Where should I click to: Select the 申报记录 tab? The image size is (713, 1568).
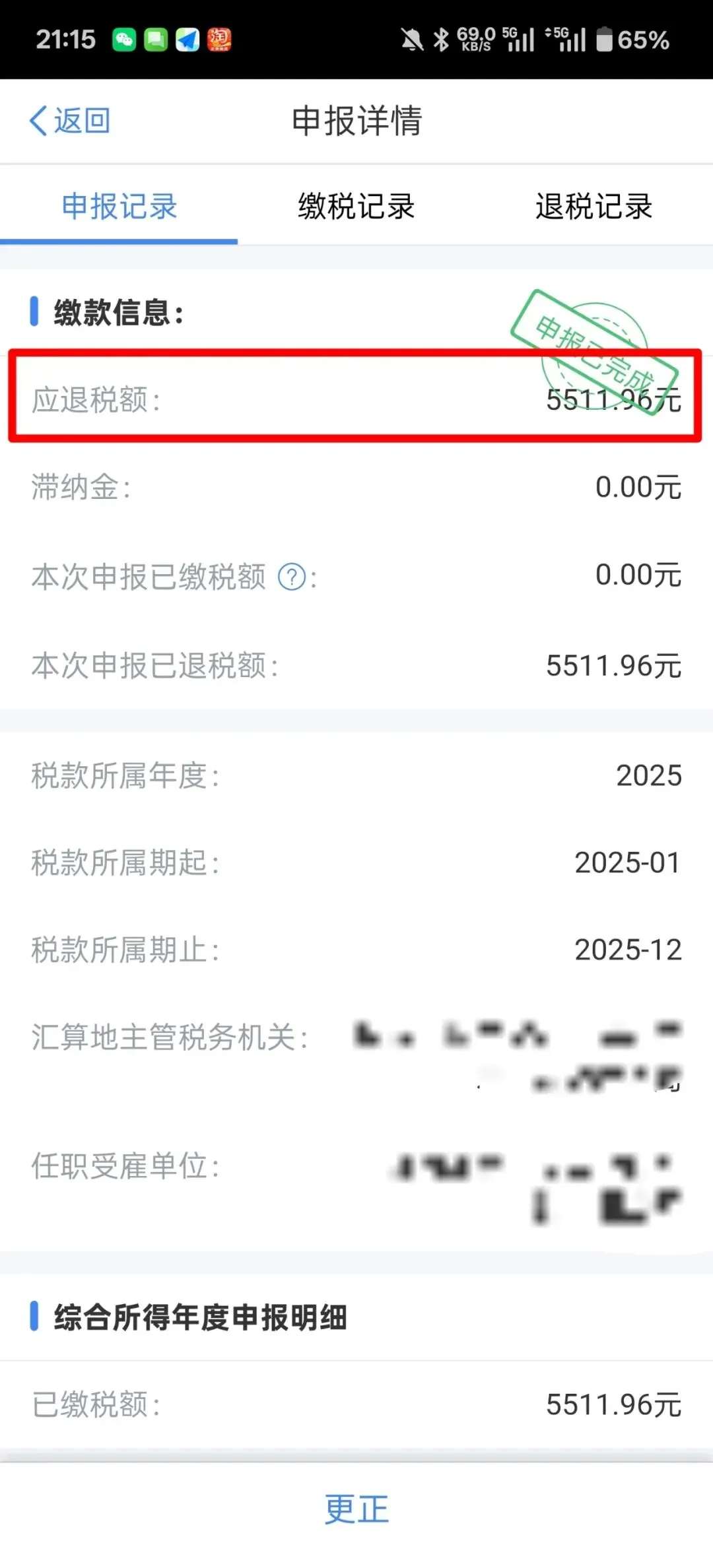pos(119,207)
